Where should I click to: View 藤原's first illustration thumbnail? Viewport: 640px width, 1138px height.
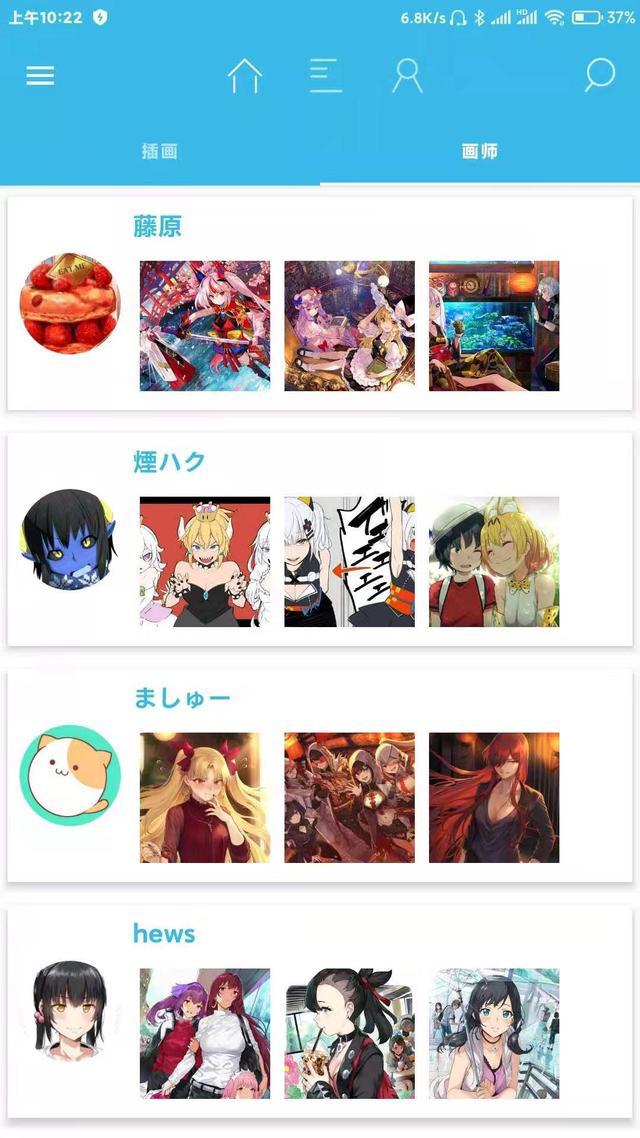(205, 326)
